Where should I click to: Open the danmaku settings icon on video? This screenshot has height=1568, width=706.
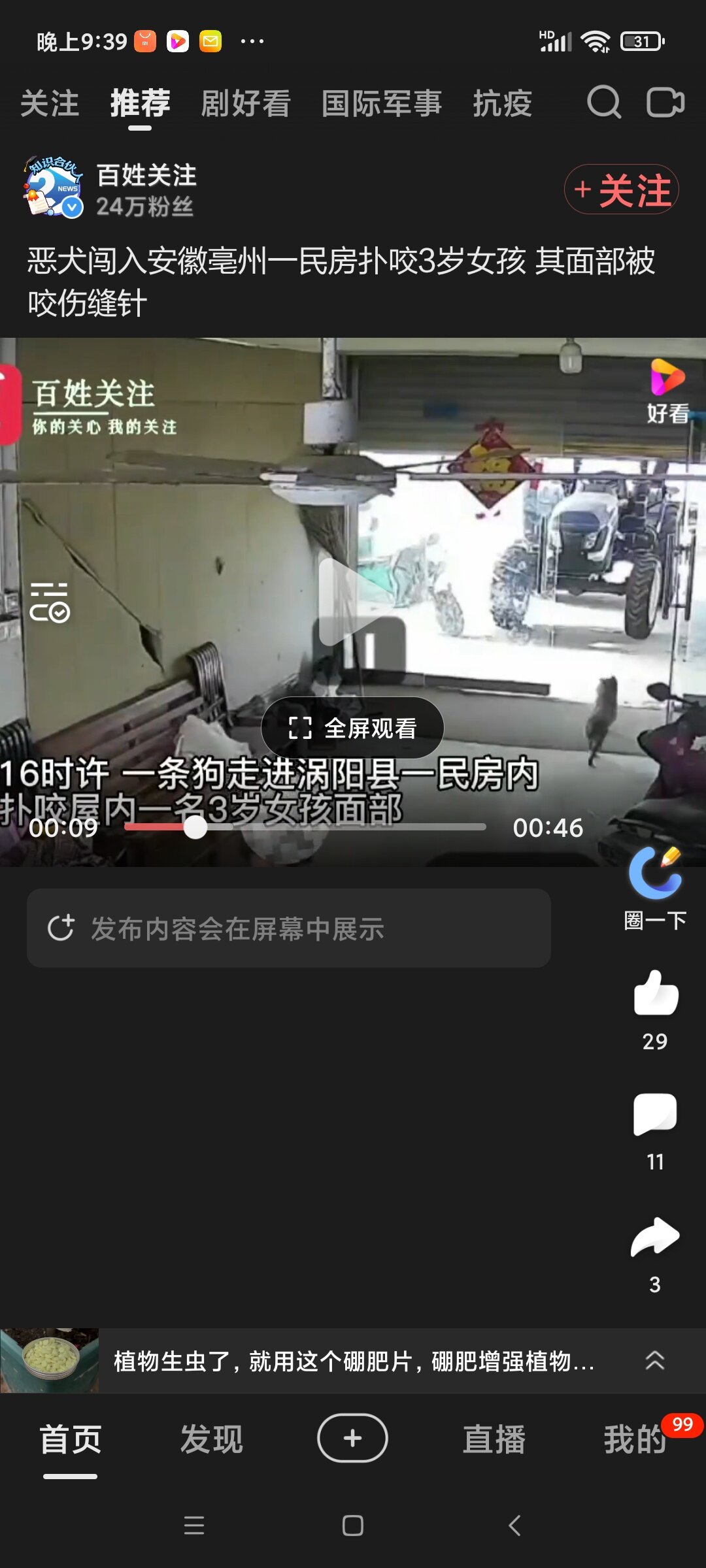pos(49,602)
